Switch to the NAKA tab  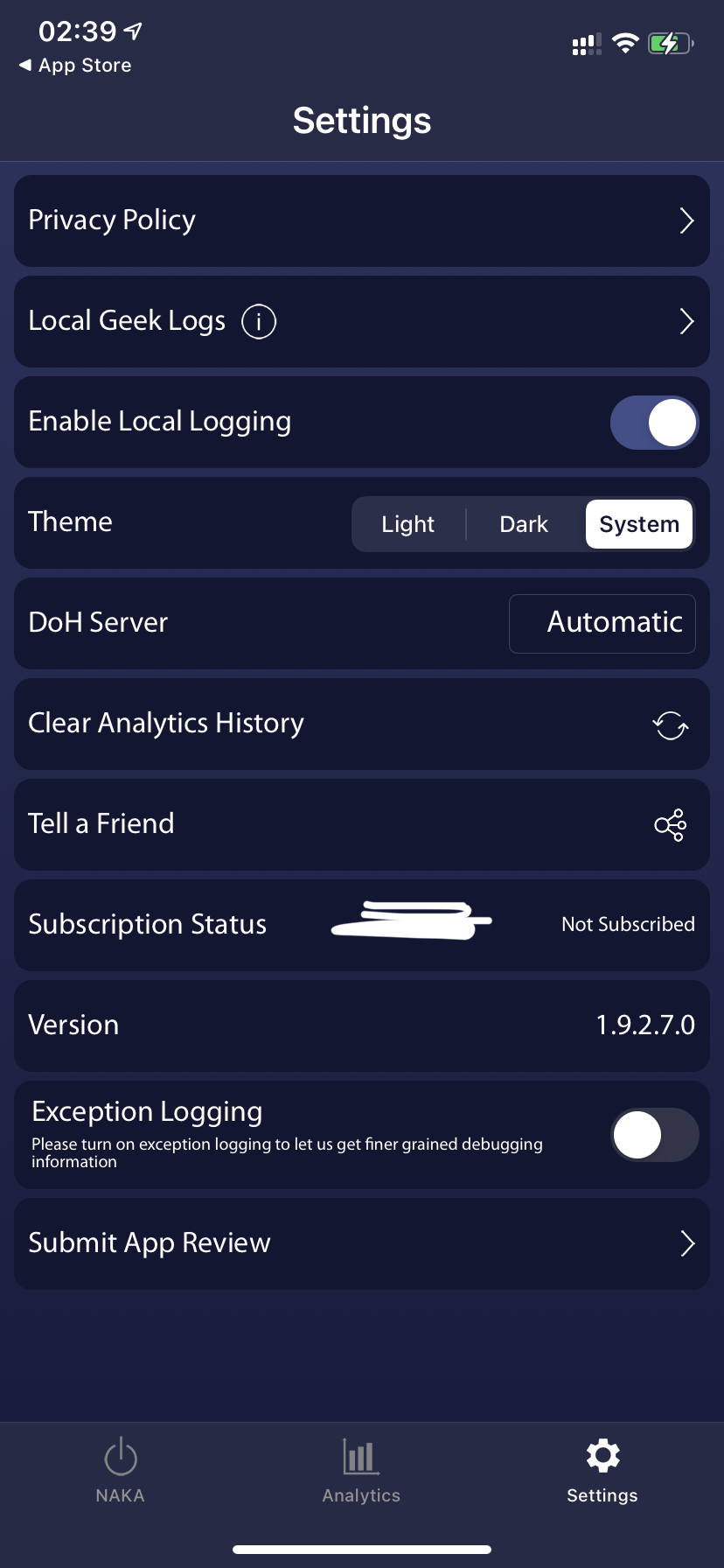[121, 1470]
